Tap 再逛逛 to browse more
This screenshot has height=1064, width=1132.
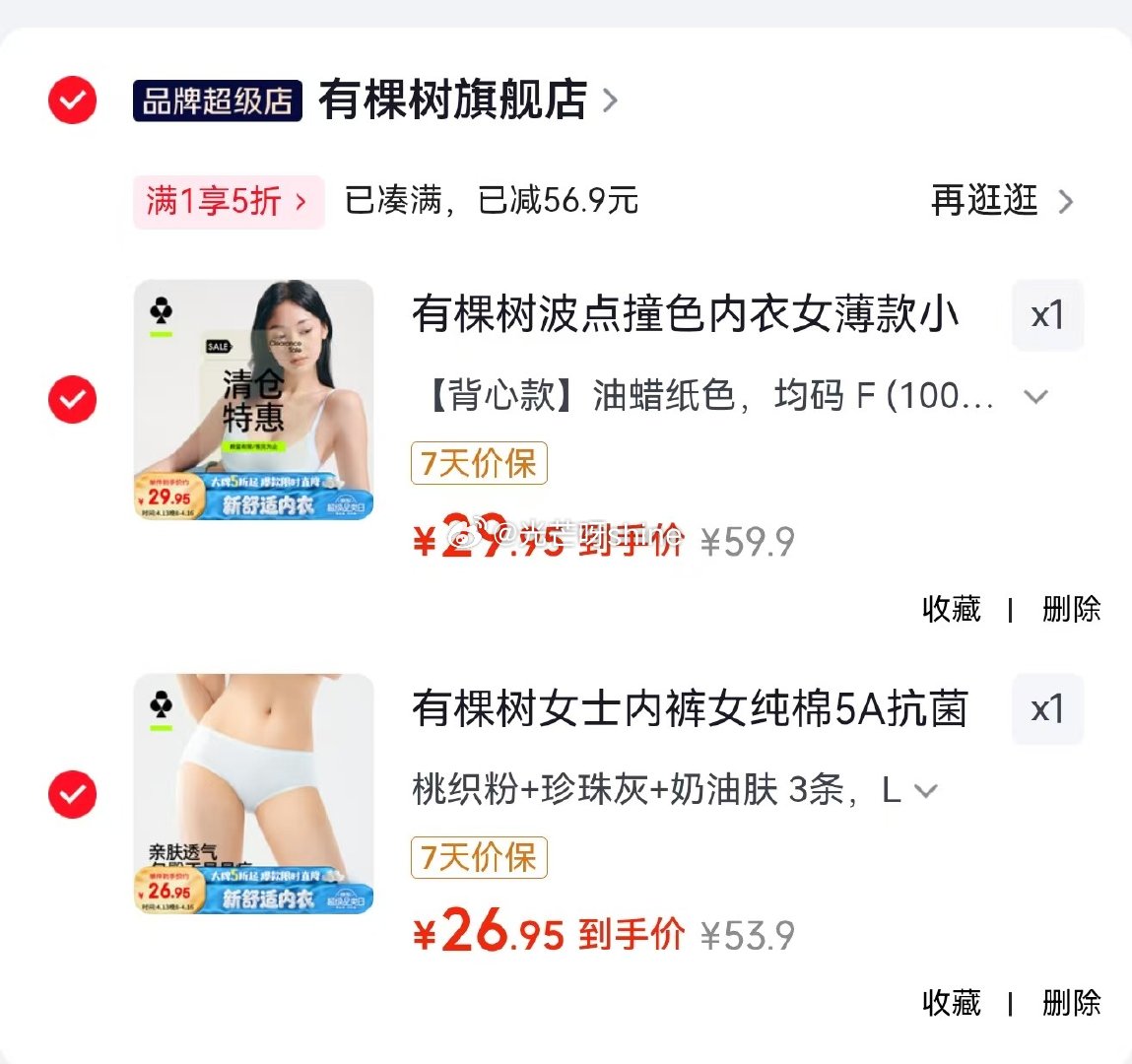click(1001, 201)
